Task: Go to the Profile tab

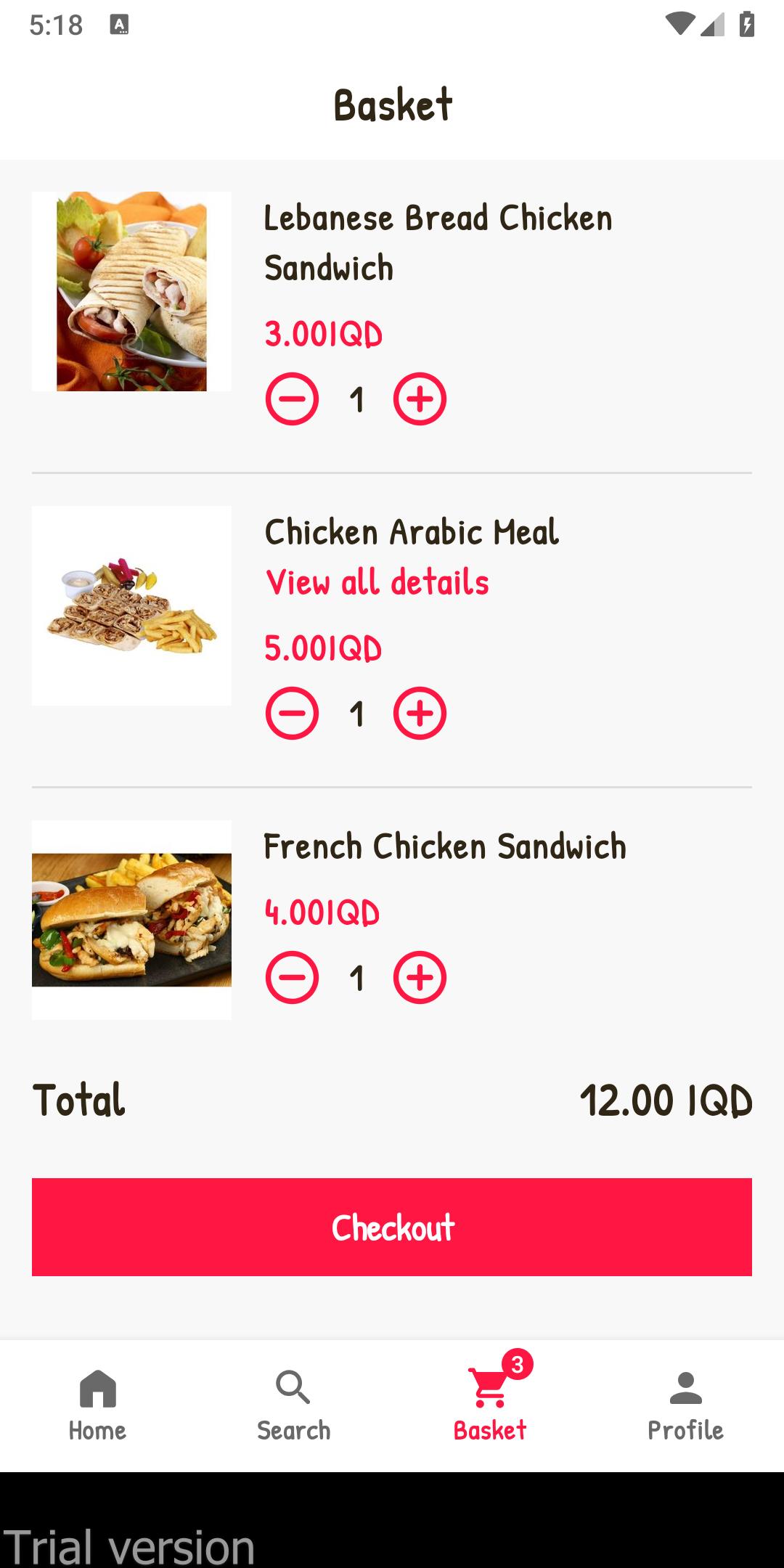Action: click(686, 1406)
